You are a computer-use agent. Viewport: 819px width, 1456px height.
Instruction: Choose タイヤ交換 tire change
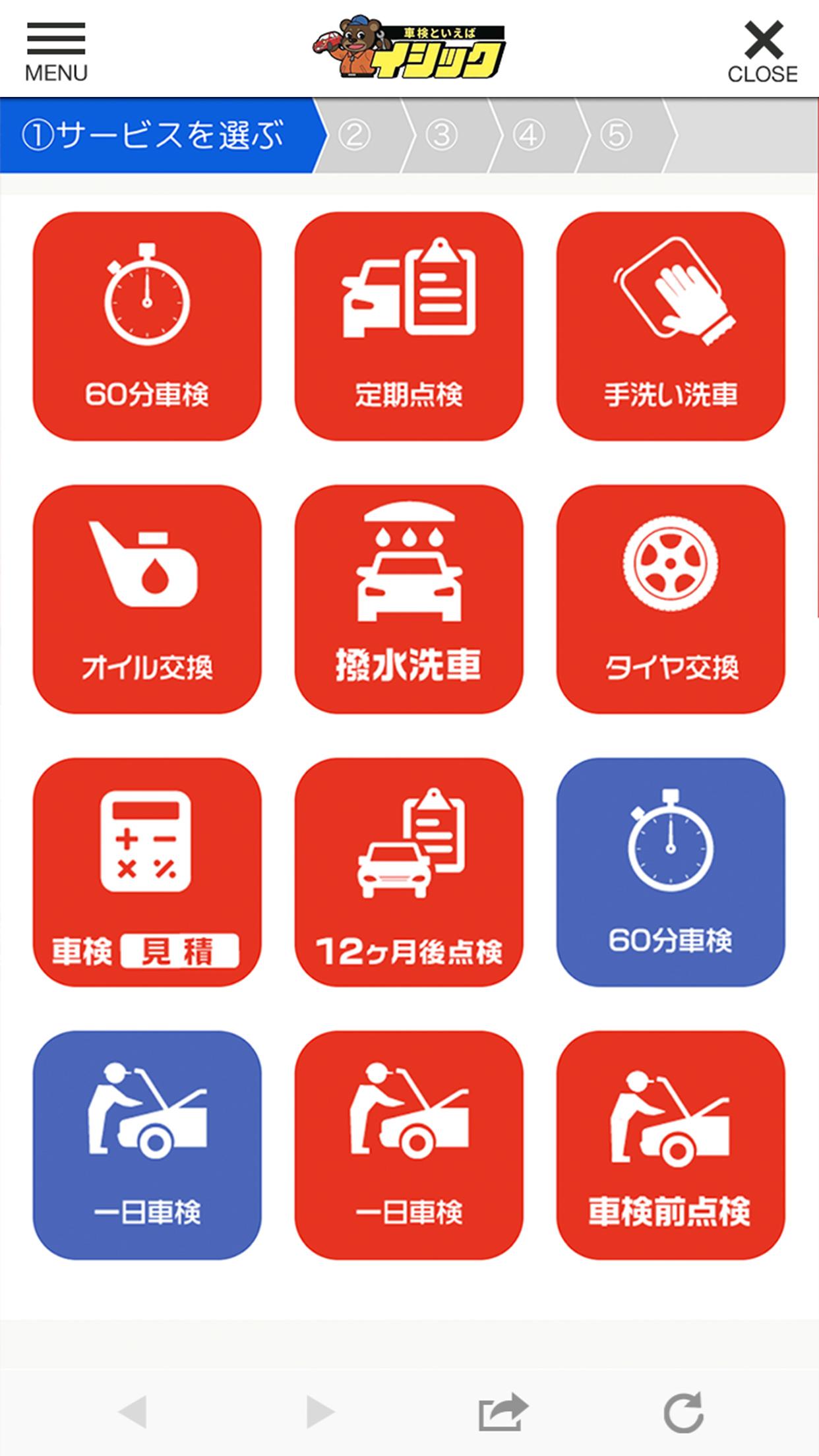(x=671, y=599)
